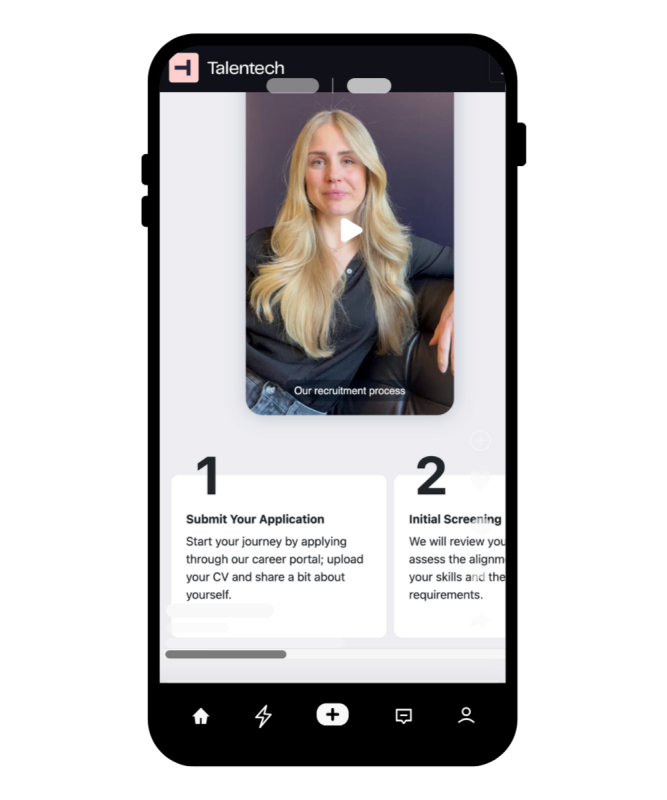Share this video
The height and width of the screenshot is (800, 667).
(480, 621)
